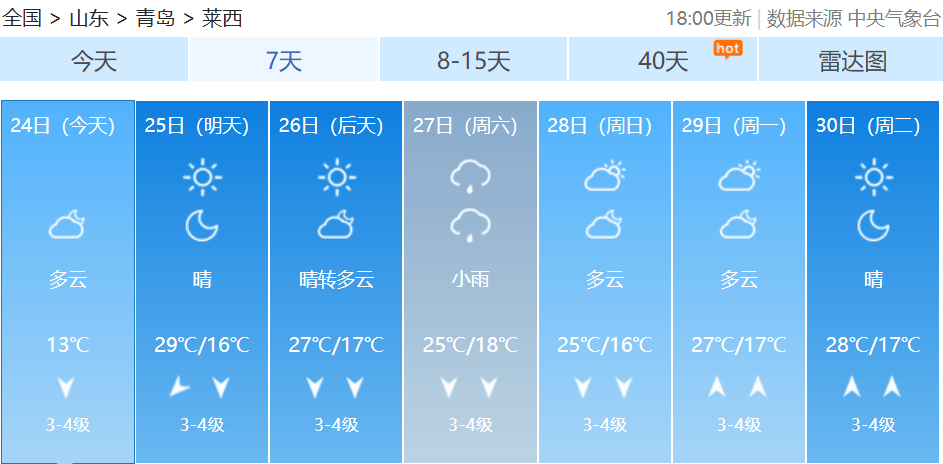Open 青岛 in the breadcrumb
The height and width of the screenshot is (464, 943).
(155, 18)
